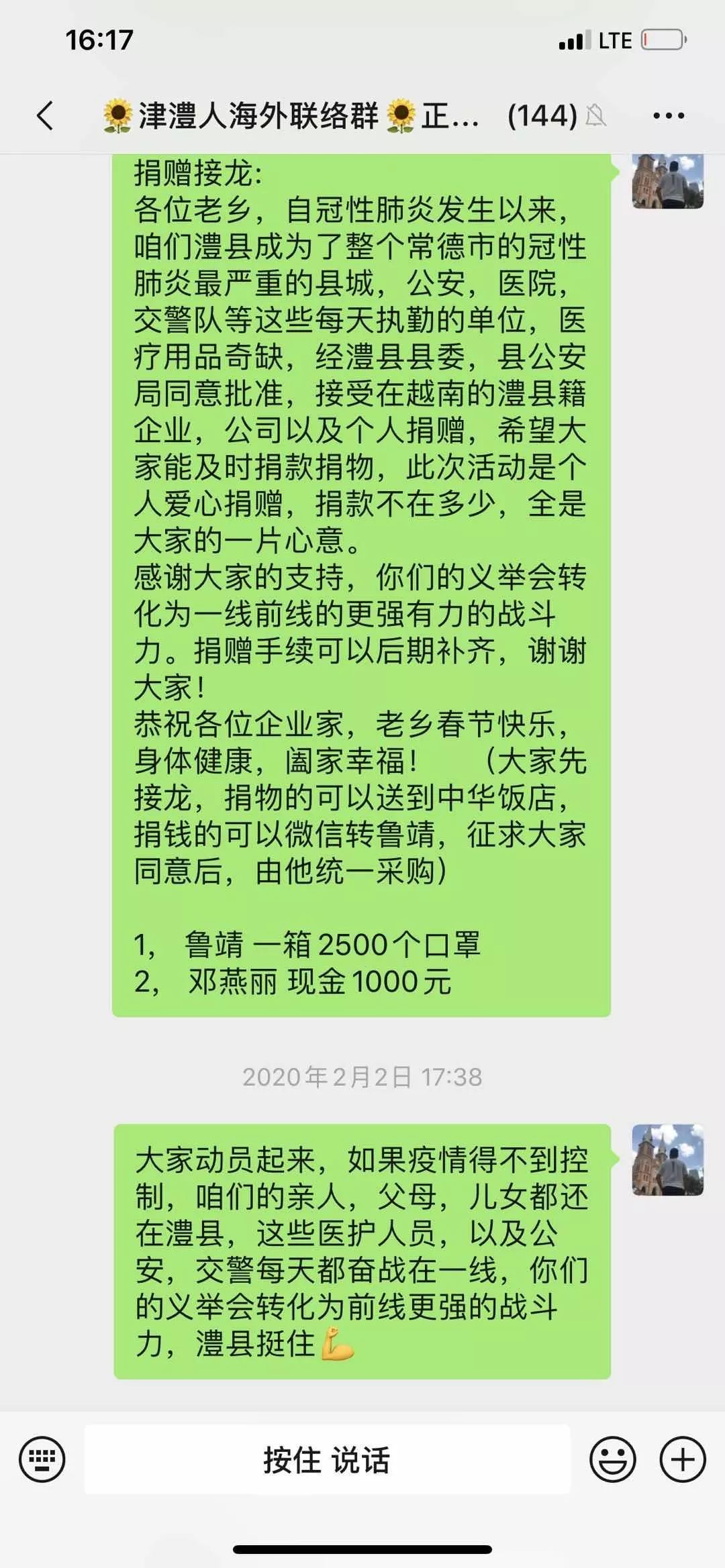
Task: Open the plus attachment menu
Action: pyautogui.click(x=683, y=1459)
